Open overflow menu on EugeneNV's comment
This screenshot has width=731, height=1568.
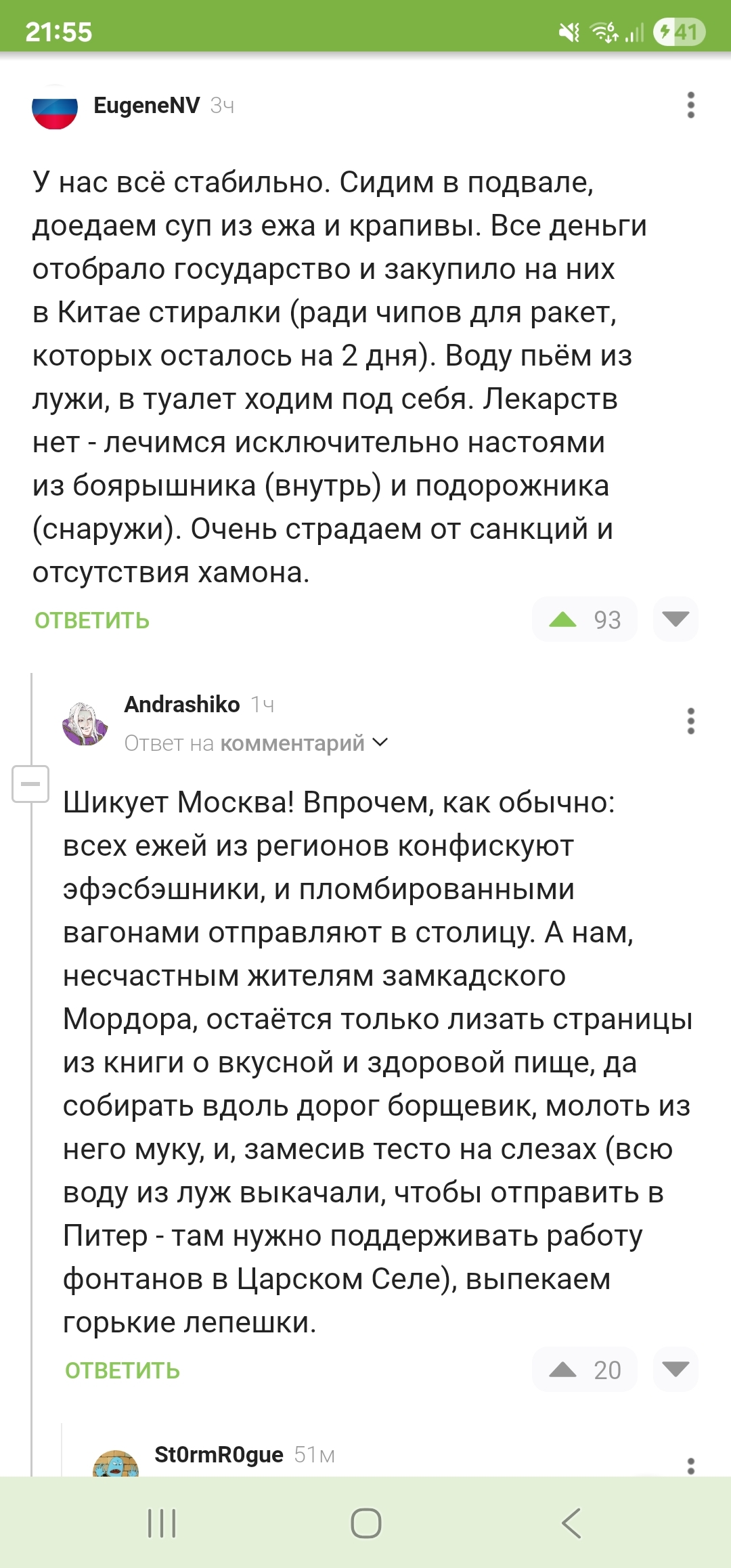pos(690,106)
